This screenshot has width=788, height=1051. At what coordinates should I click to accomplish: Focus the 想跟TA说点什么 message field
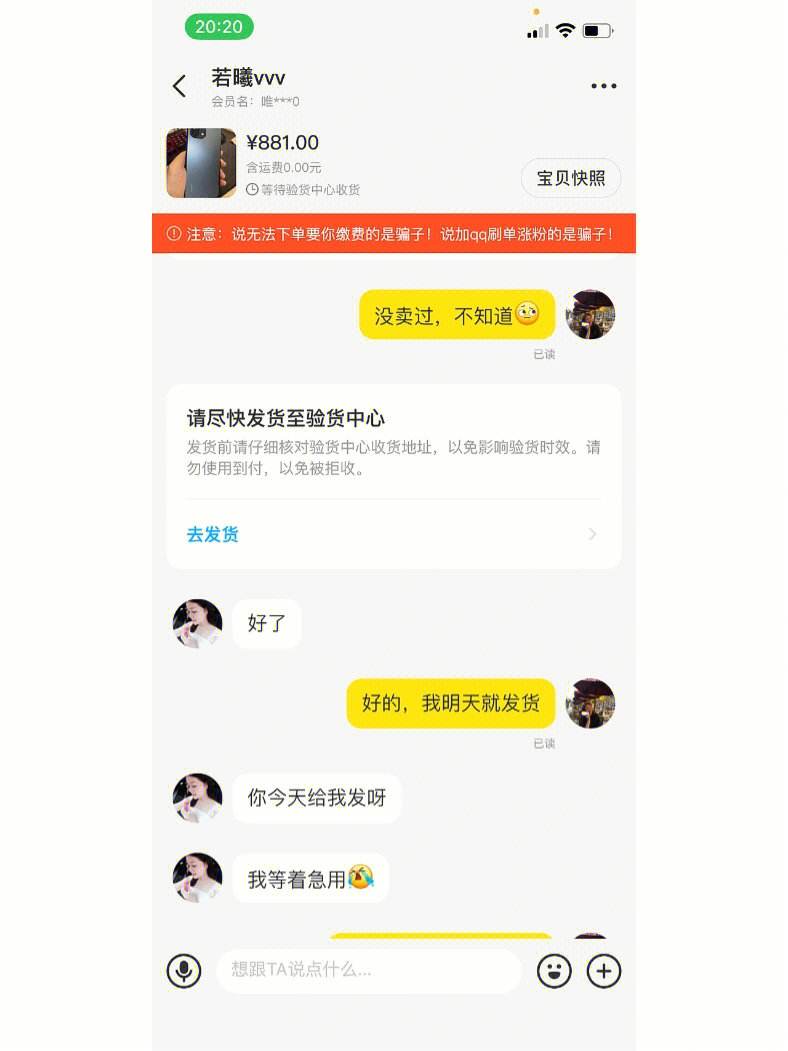point(368,970)
